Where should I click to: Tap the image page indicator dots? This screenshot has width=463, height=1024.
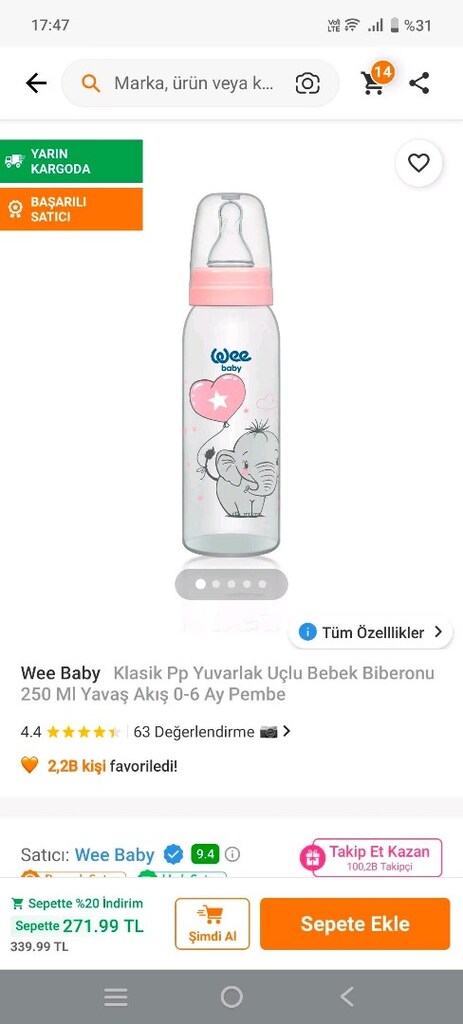pyautogui.click(x=231, y=584)
